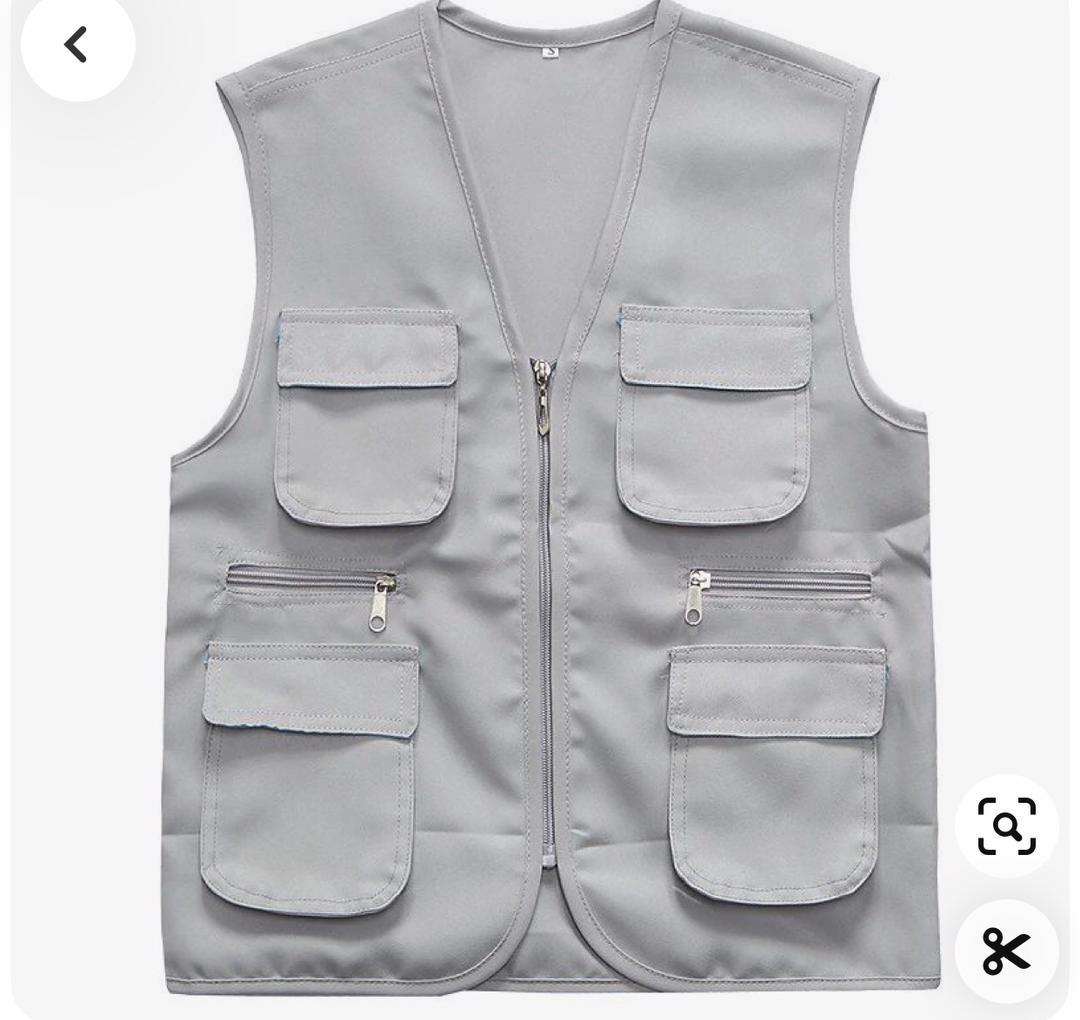The height and width of the screenshot is (1020, 1080).
Task: Tap the scissors crop icon
Action: tap(1006, 950)
